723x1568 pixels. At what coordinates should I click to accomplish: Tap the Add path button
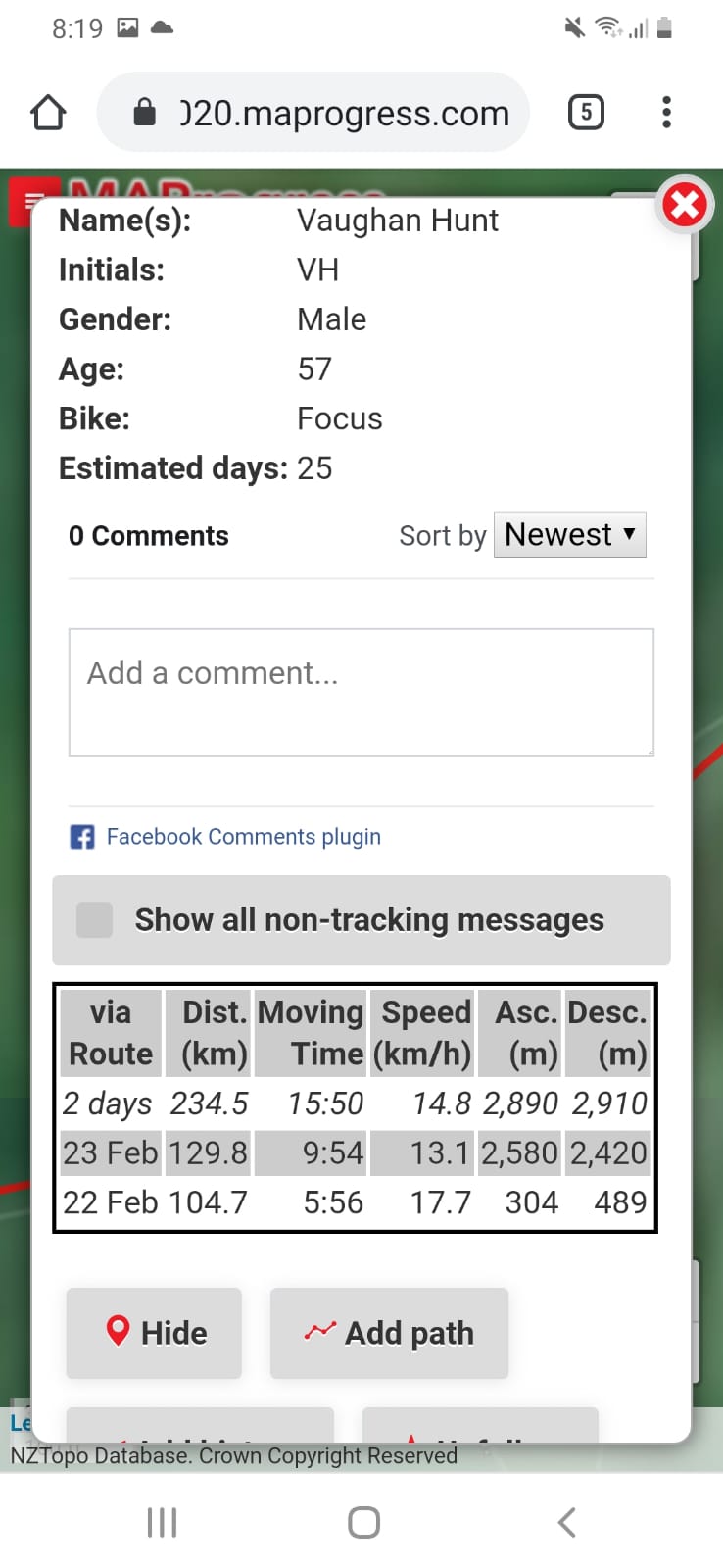[x=389, y=1333]
